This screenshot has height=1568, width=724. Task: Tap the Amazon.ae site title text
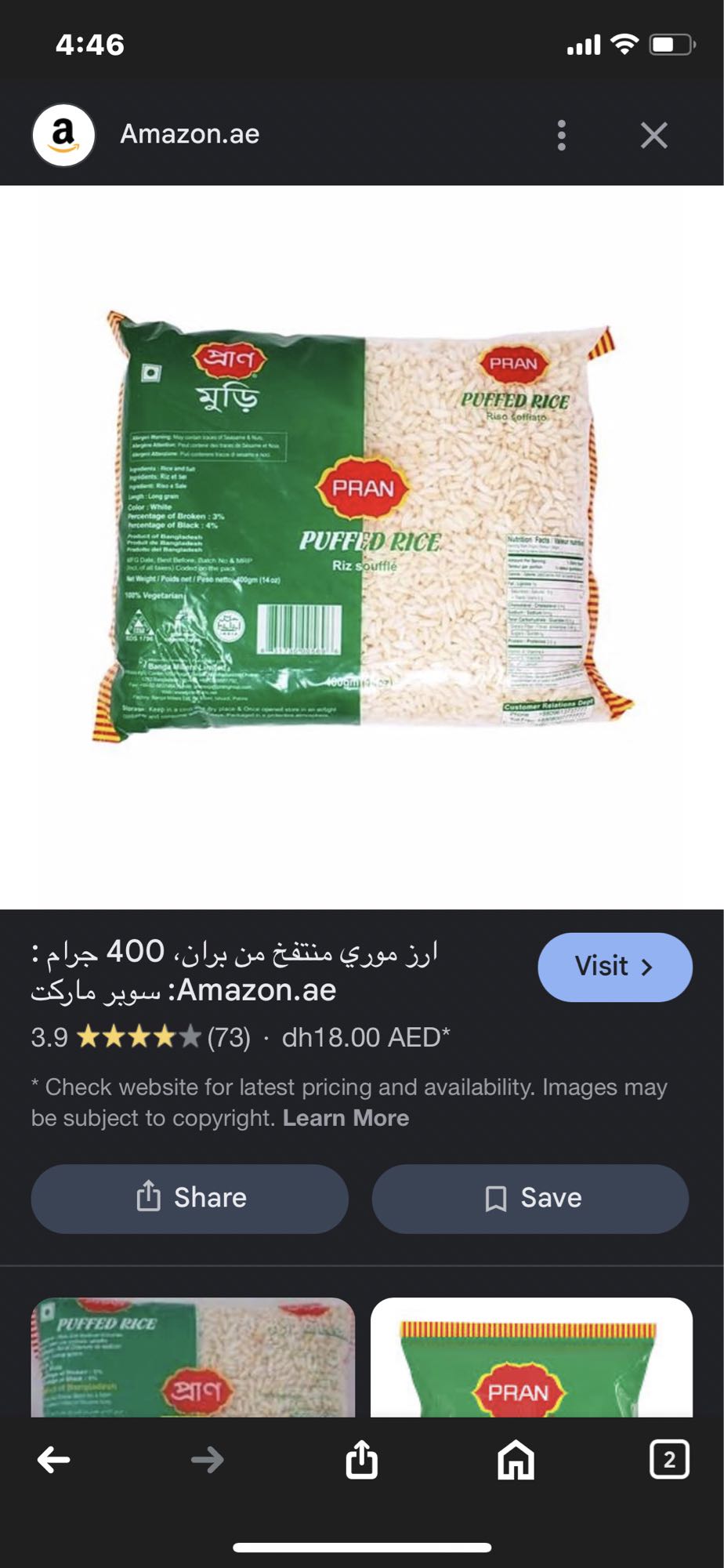pyautogui.click(x=188, y=133)
